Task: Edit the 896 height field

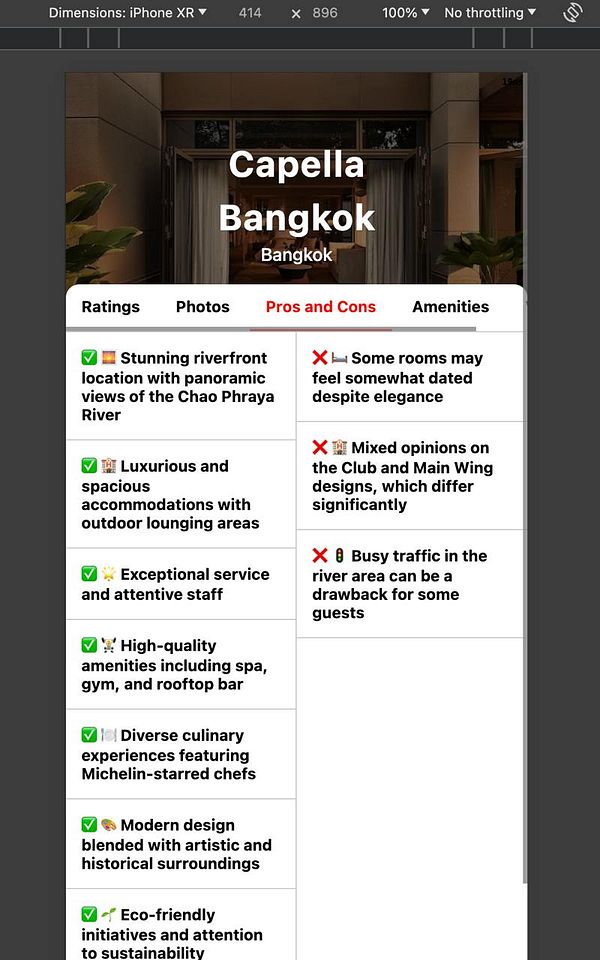Action: tap(325, 13)
